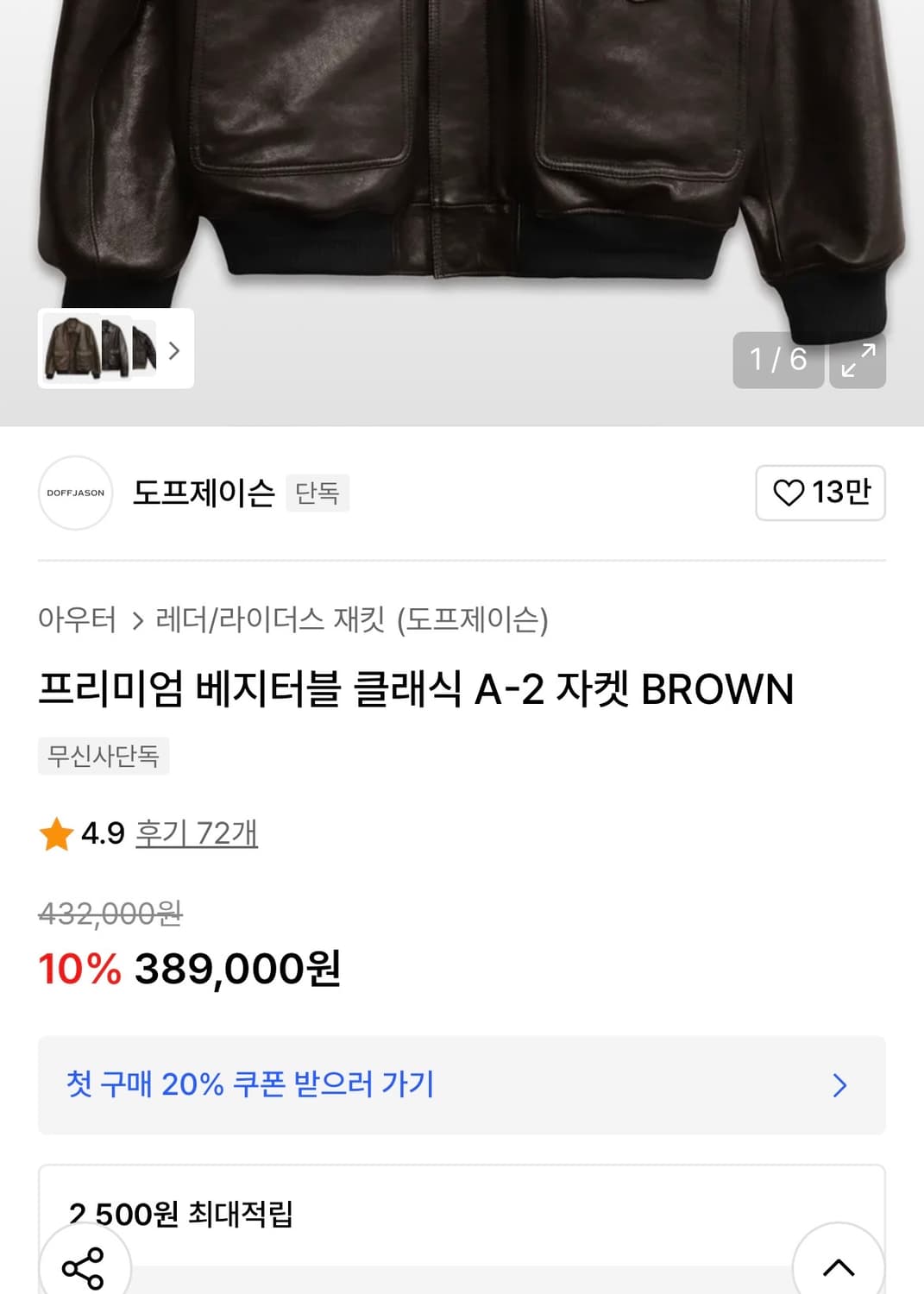Screen dimensions: 924x1294
Task: Open the image fullscreen expand icon
Action: point(857,361)
